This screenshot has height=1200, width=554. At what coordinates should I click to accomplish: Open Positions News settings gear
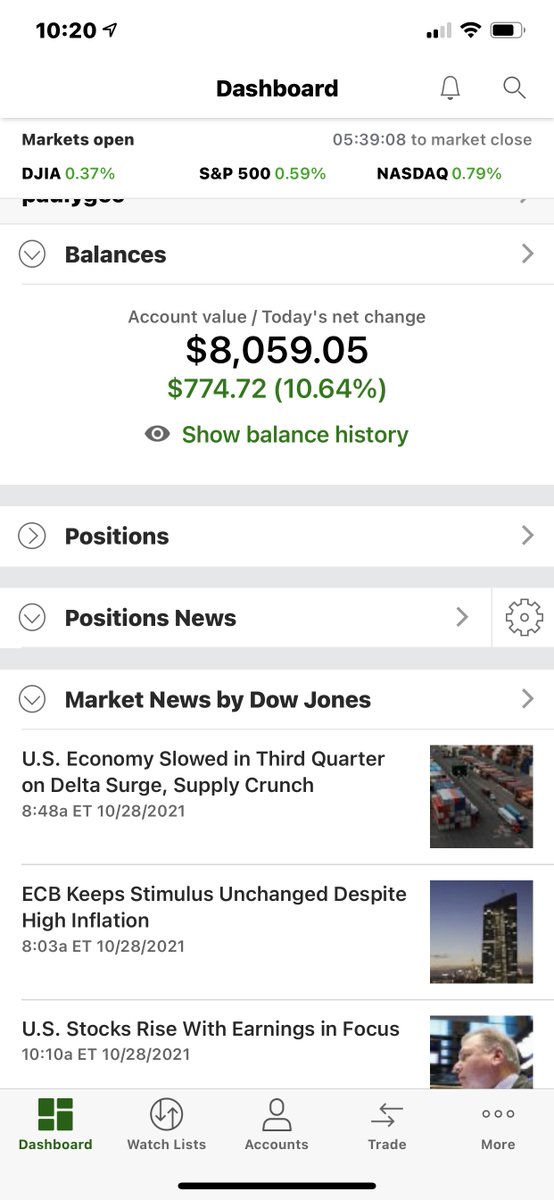[x=524, y=618]
